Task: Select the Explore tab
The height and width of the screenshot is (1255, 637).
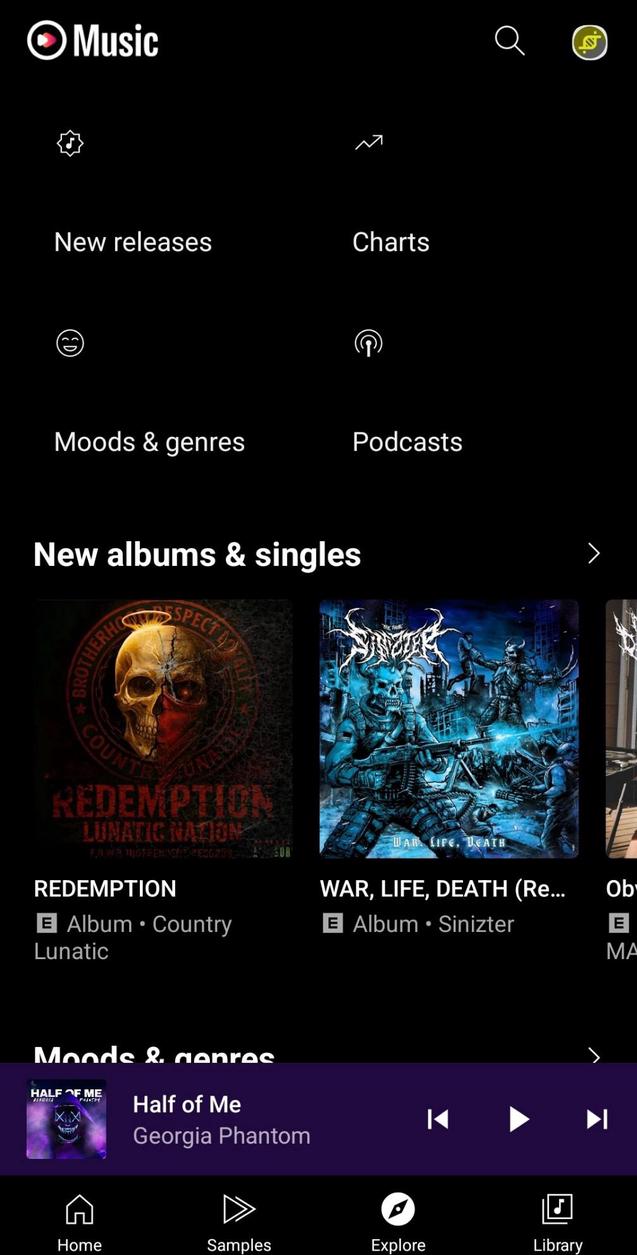Action: 398,1222
